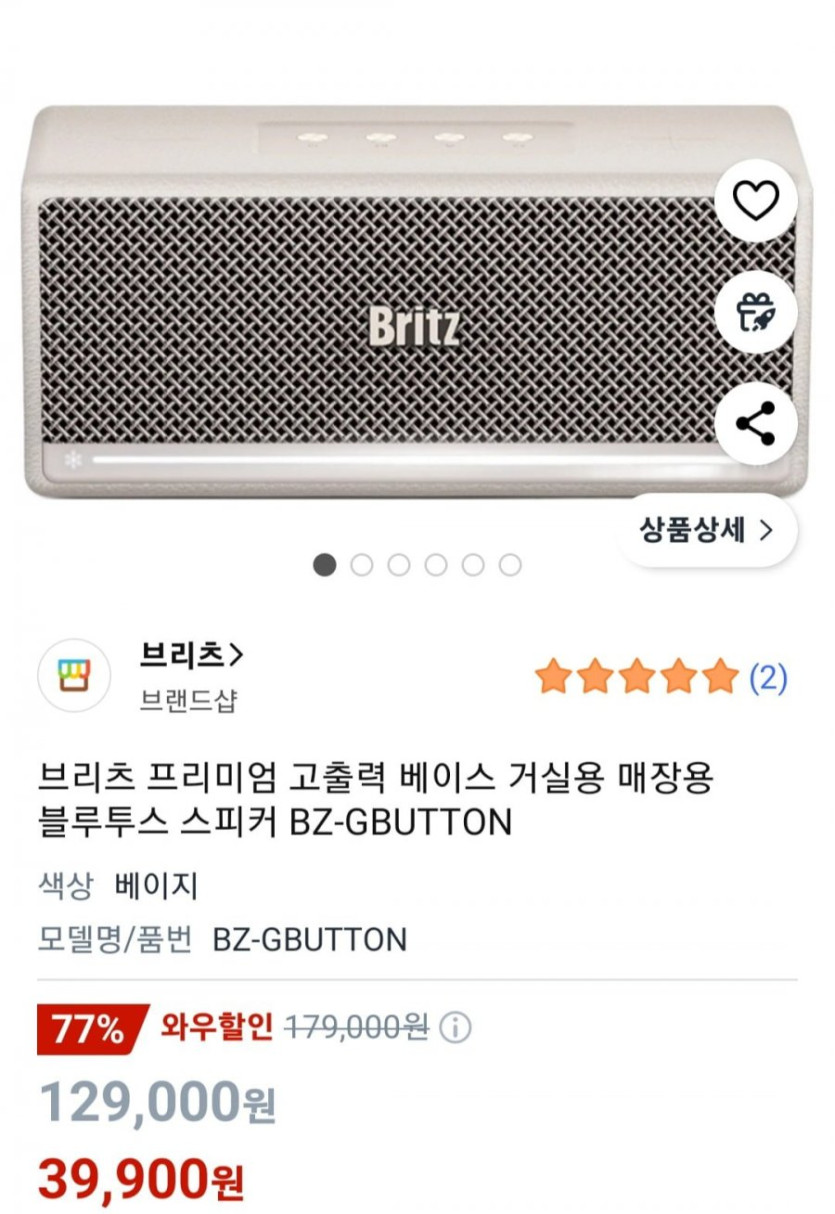Image resolution: width=835 pixels, height=1214 pixels.
Task: Add the Britz speaker to wishlist
Action: [x=756, y=201]
